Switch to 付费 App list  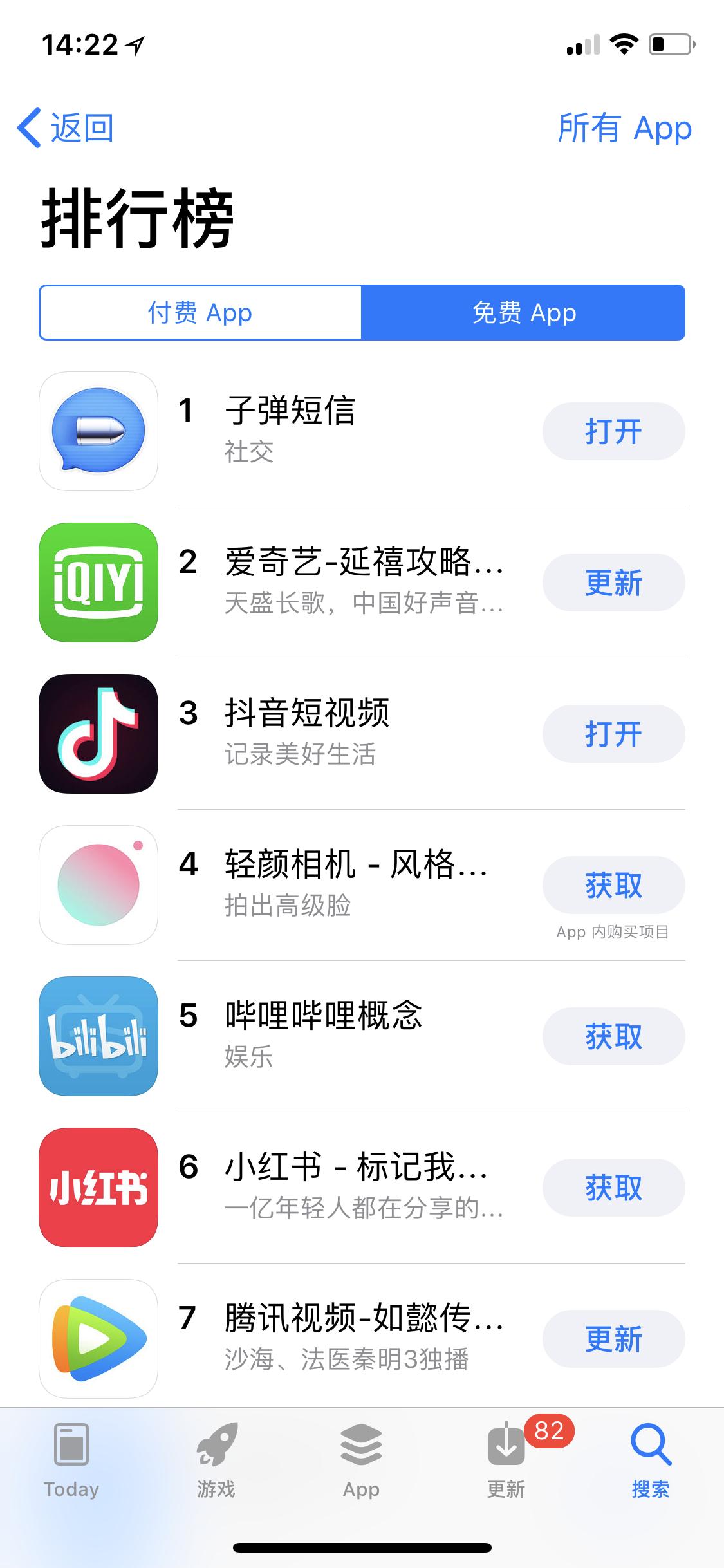pos(201,312)
